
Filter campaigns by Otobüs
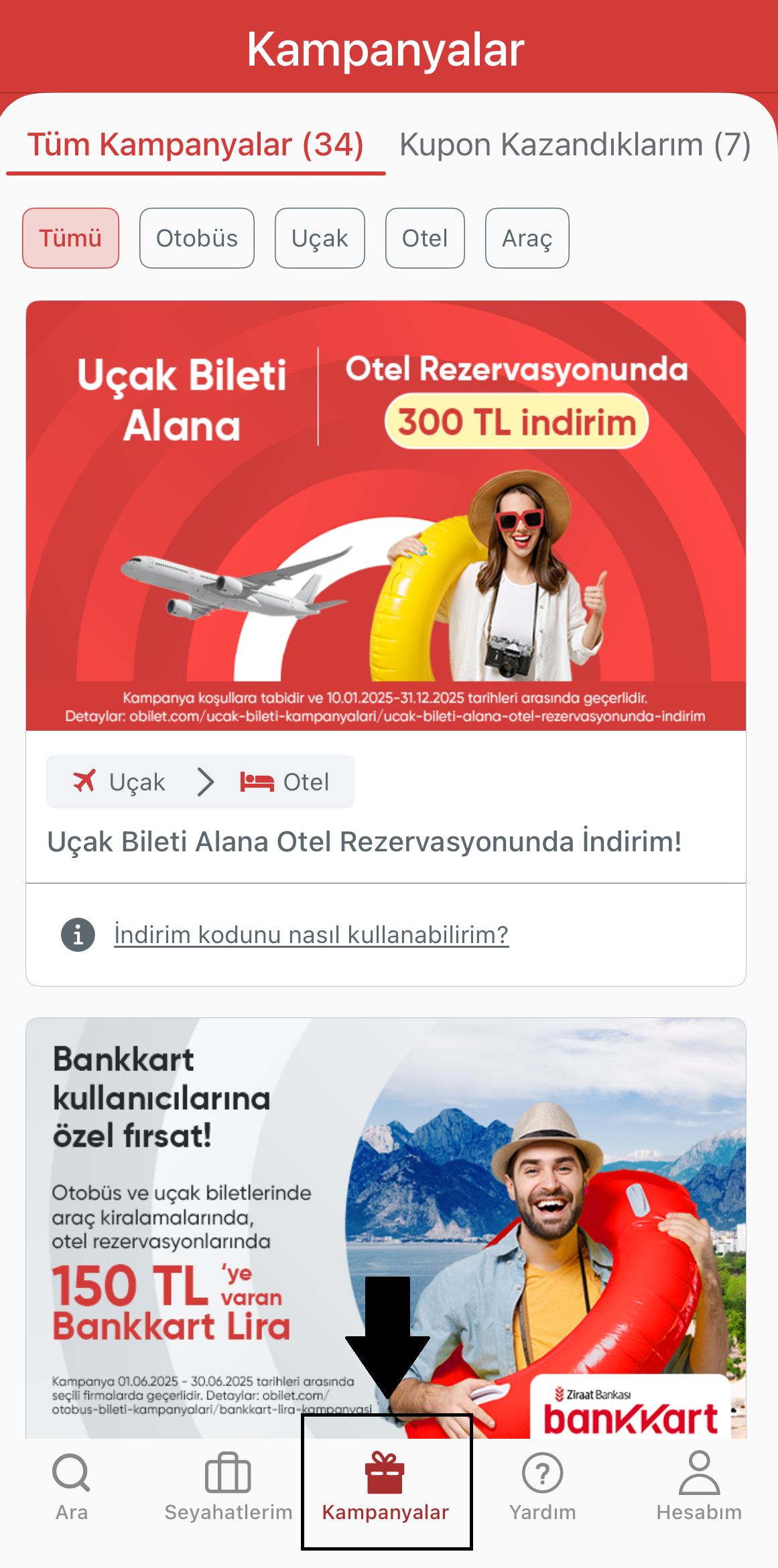tap(197, 238)
